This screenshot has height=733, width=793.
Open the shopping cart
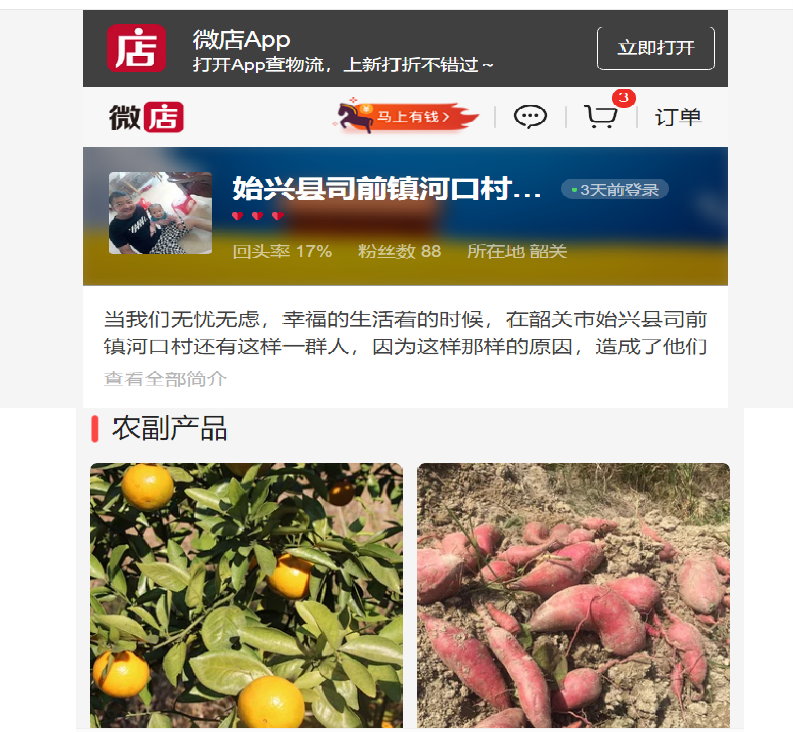601,117
